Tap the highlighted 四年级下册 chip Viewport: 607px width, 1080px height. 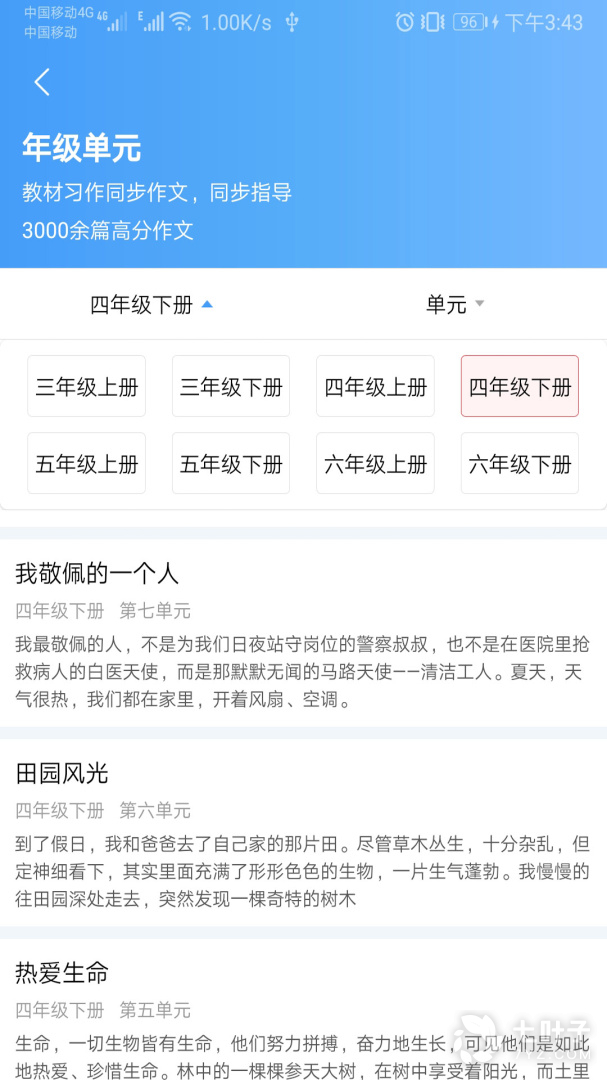coord(520,386)
